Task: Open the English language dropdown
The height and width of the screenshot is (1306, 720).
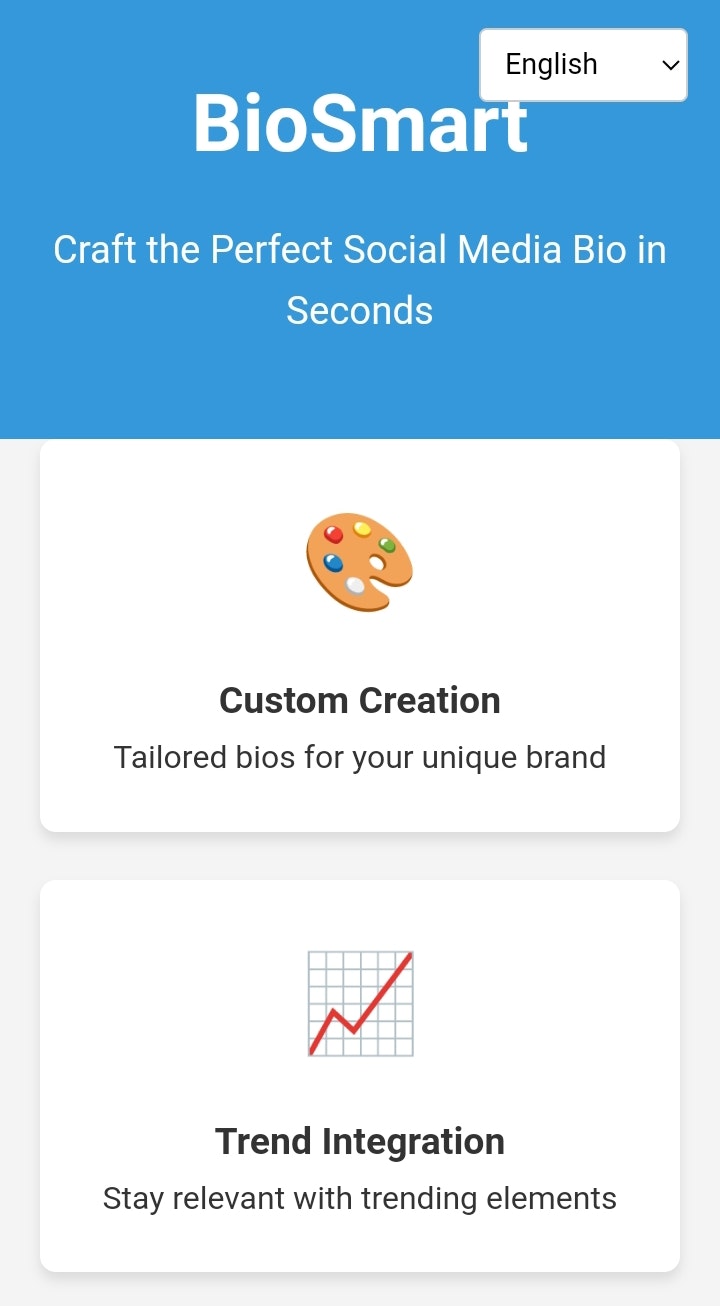Action: (583, 64)
